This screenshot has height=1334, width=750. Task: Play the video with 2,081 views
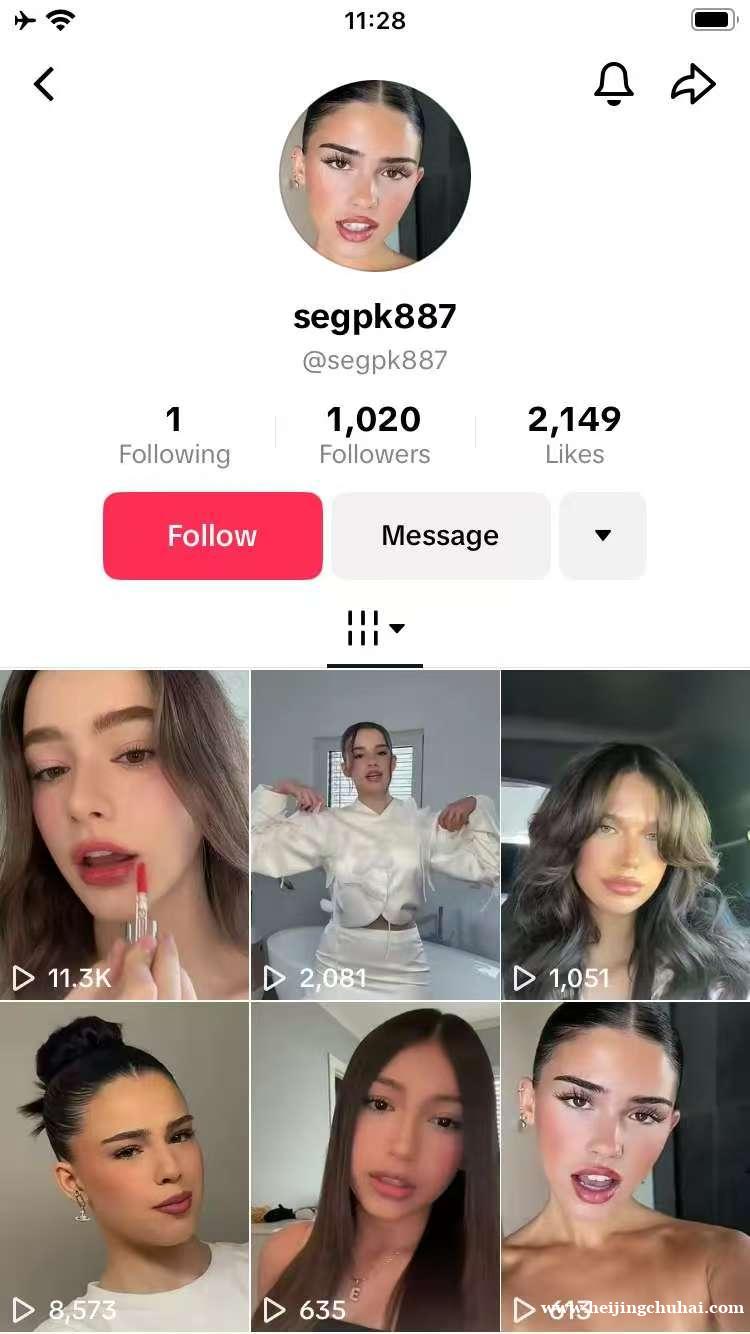(x=375, y=835)
